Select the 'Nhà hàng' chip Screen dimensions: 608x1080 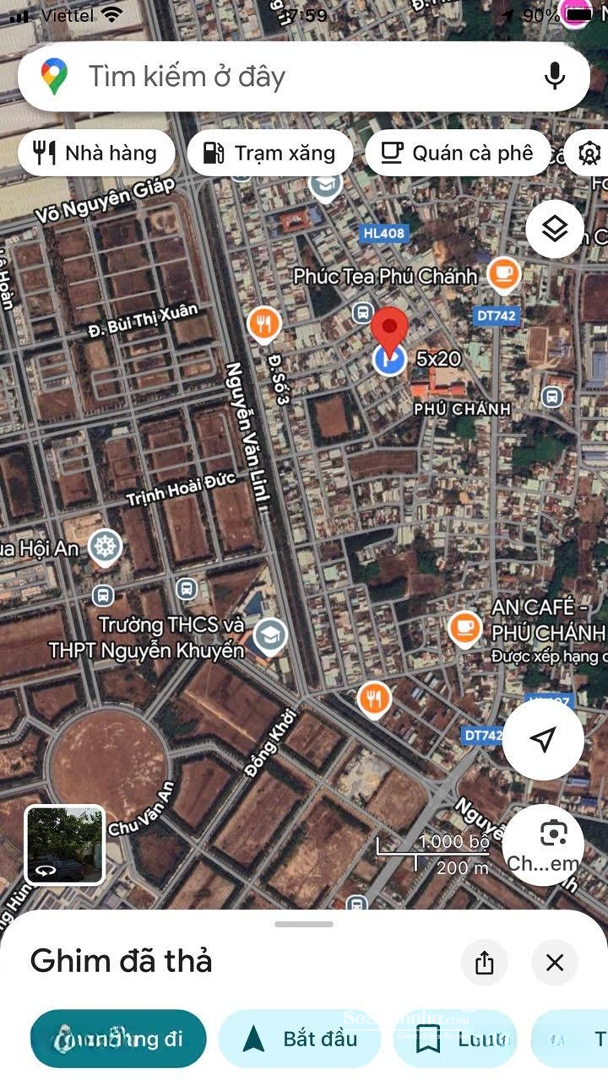(96, 153)
